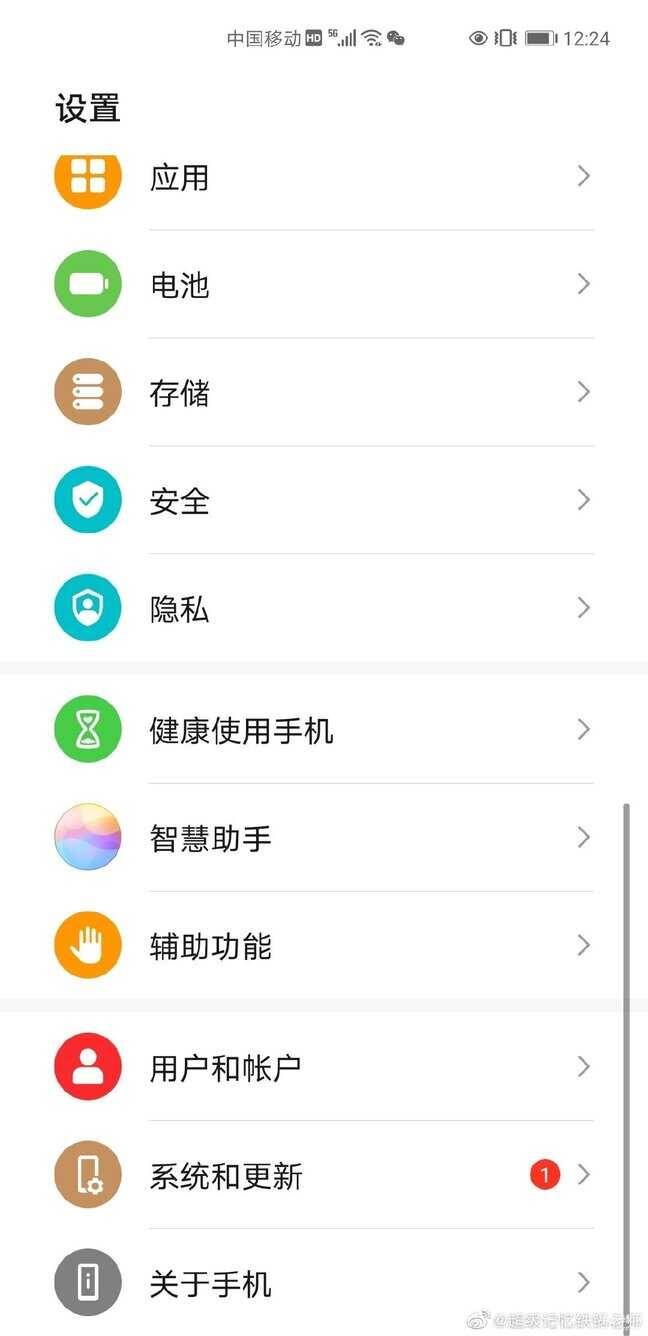Open the 安全 security settings
Viewport: 648px width, 1336px height.
[x=324, y=500]
